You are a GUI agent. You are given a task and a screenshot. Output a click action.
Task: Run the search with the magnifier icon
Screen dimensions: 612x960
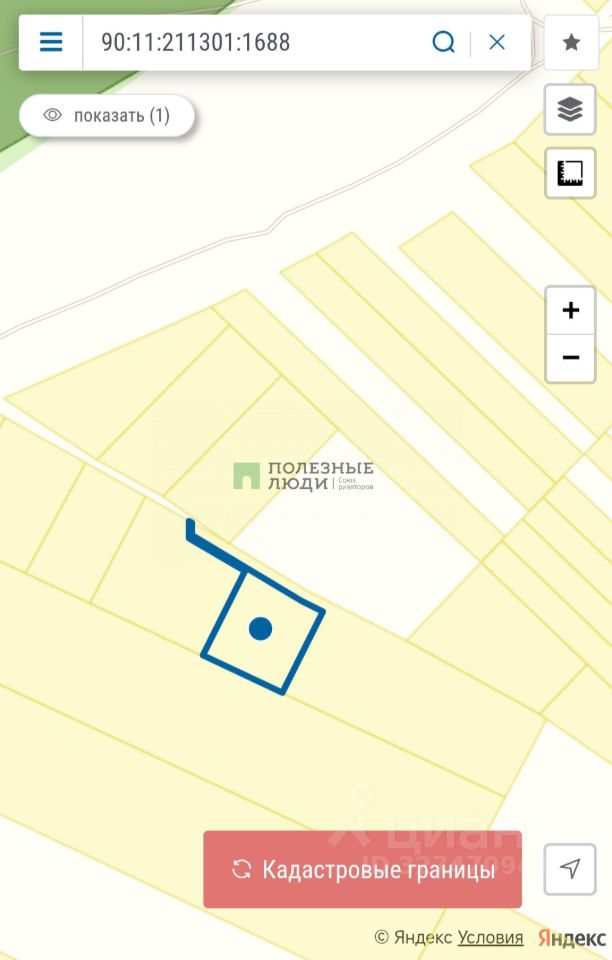[443, 42]
